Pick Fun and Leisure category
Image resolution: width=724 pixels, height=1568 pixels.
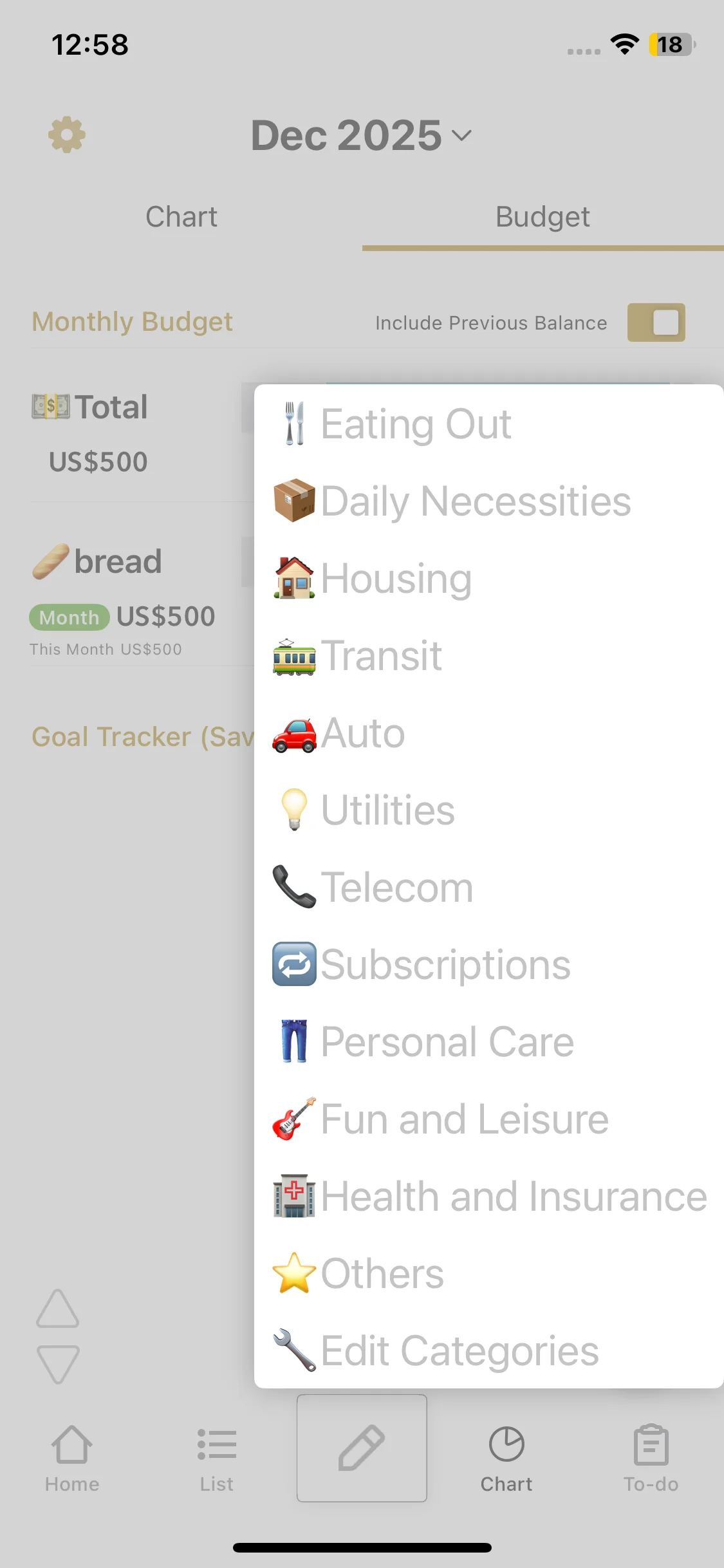(x=464, y=1119)
